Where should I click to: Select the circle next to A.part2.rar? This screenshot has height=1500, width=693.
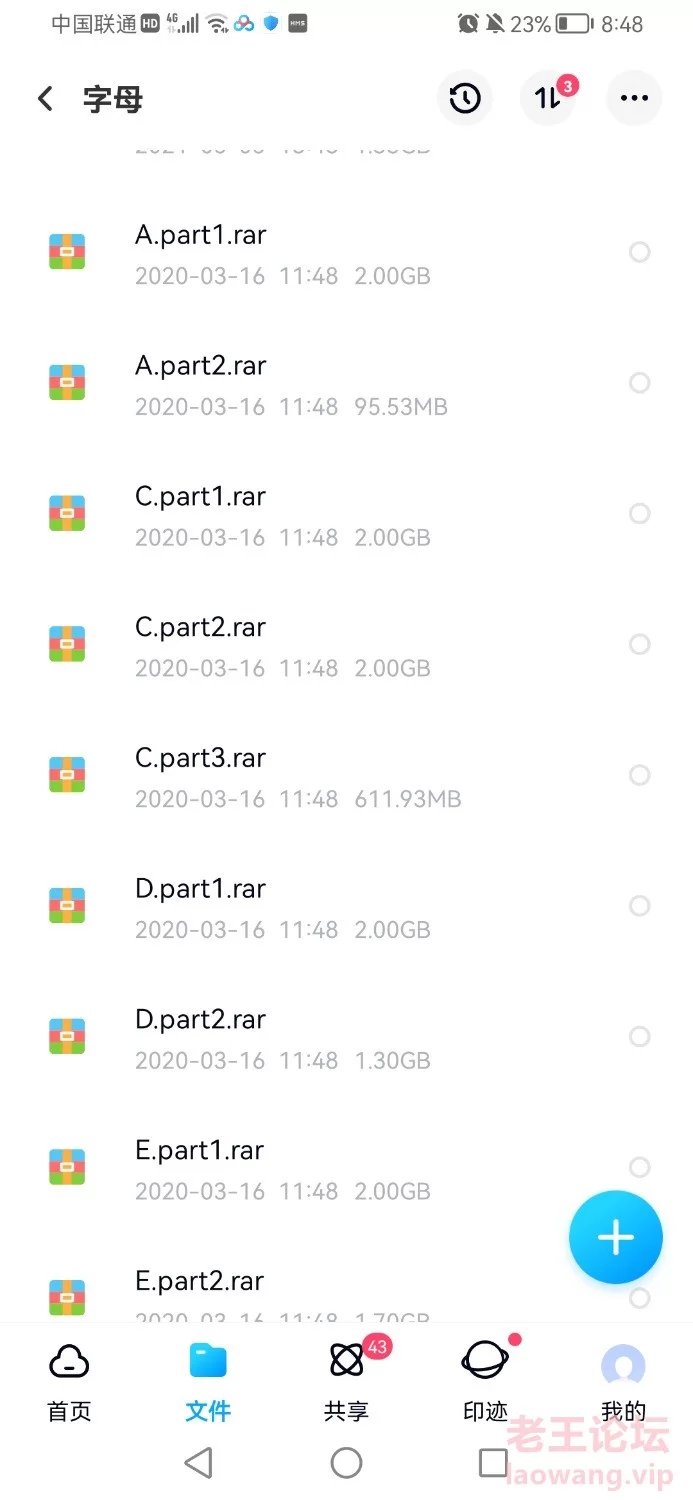pos(639,383)
